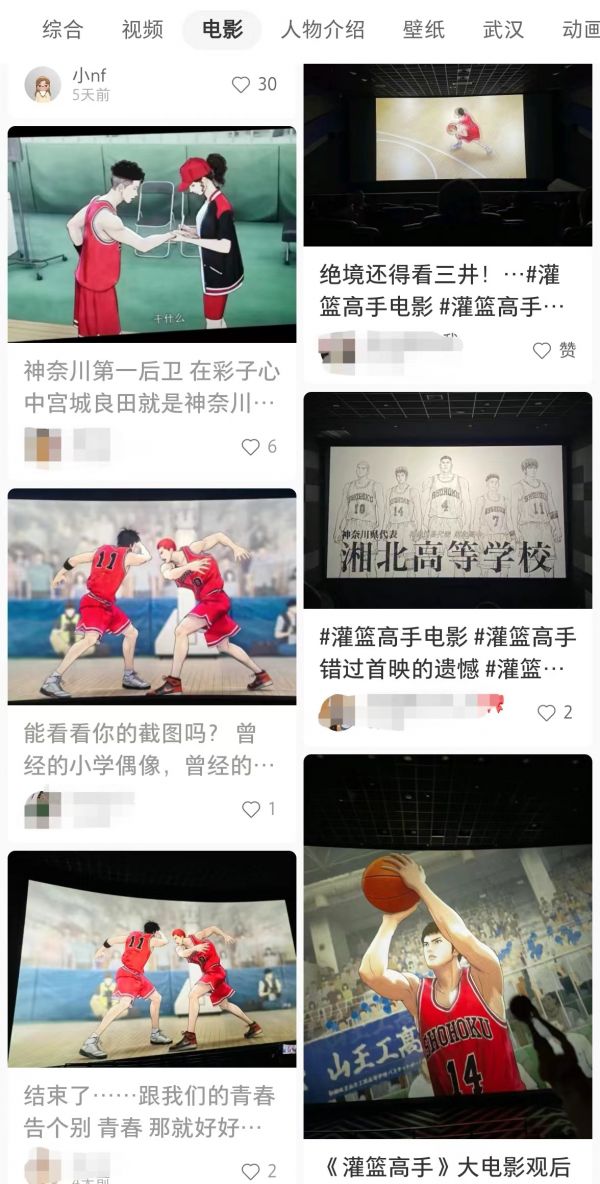
Task: Open the 神奈川第一后卫 post
Action: tap(152, 235)
